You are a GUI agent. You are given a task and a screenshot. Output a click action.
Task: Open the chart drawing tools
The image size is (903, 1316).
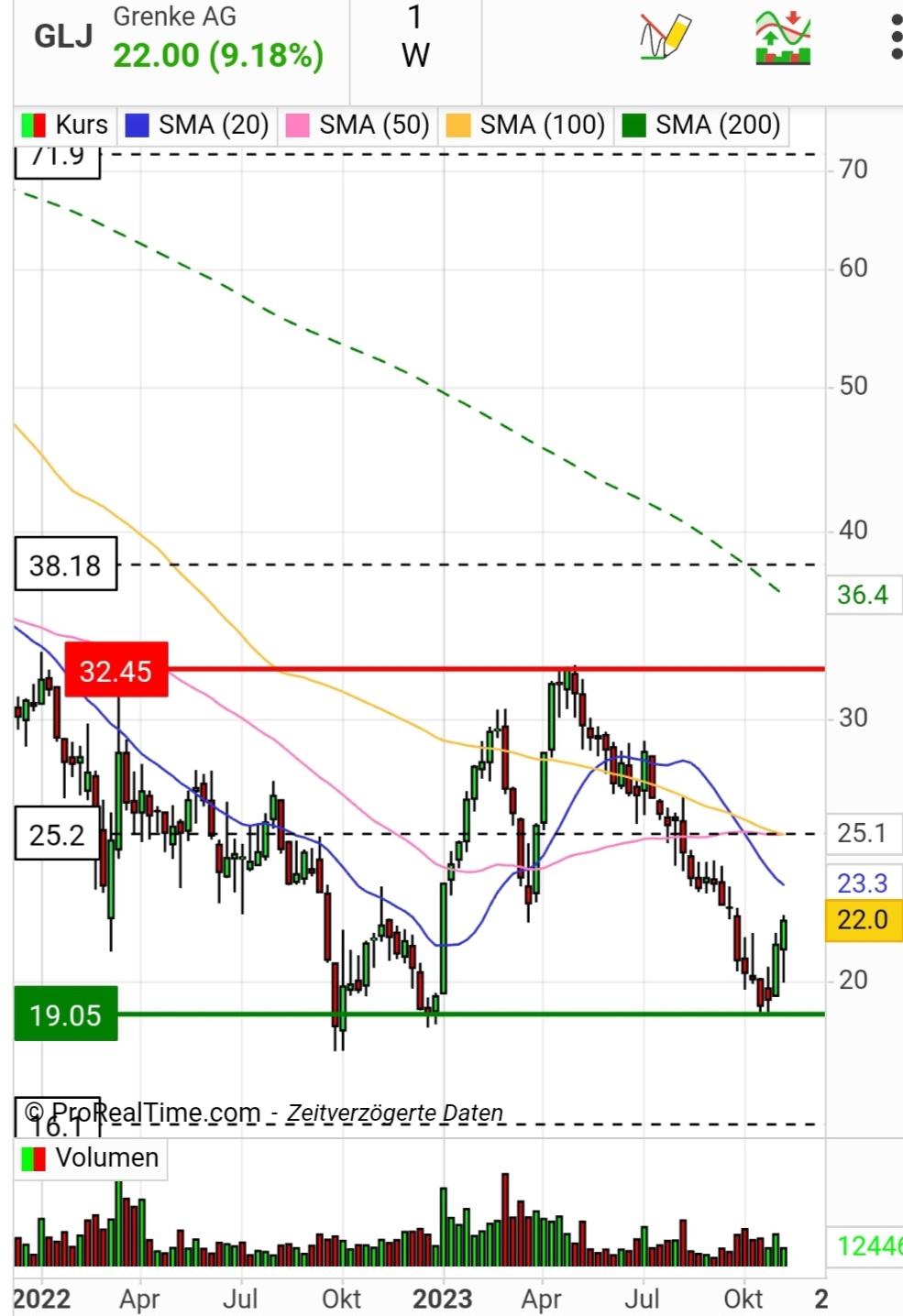(665, 38)
